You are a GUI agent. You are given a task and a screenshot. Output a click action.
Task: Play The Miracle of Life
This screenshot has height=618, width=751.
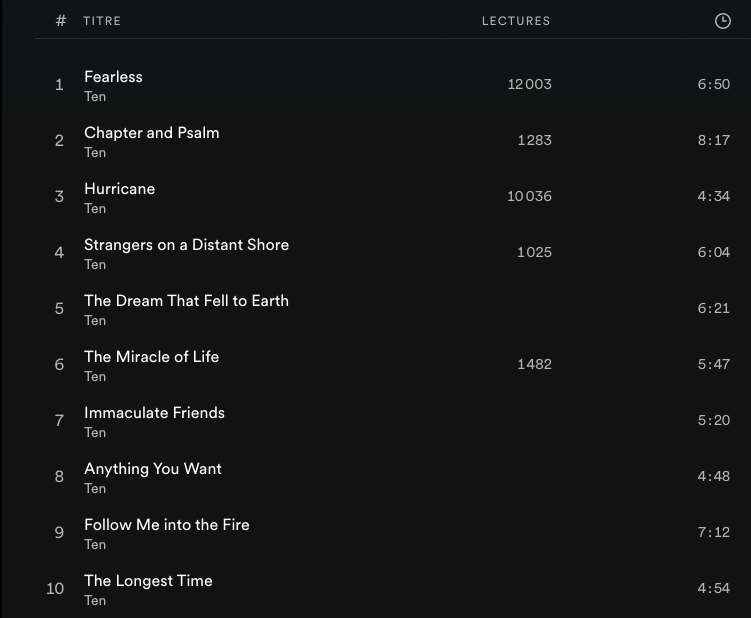click(151, 357)
